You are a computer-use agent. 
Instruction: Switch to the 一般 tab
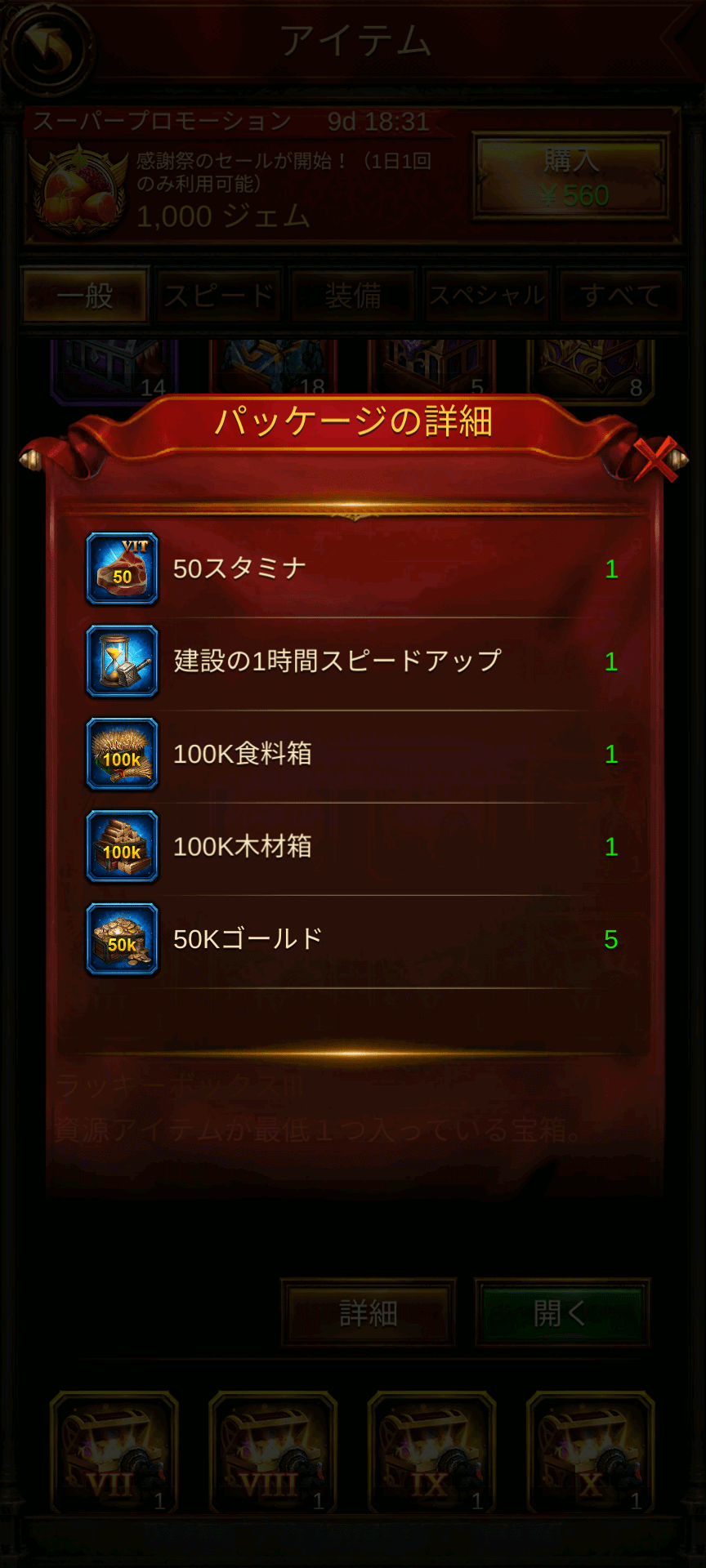(85, 295)
